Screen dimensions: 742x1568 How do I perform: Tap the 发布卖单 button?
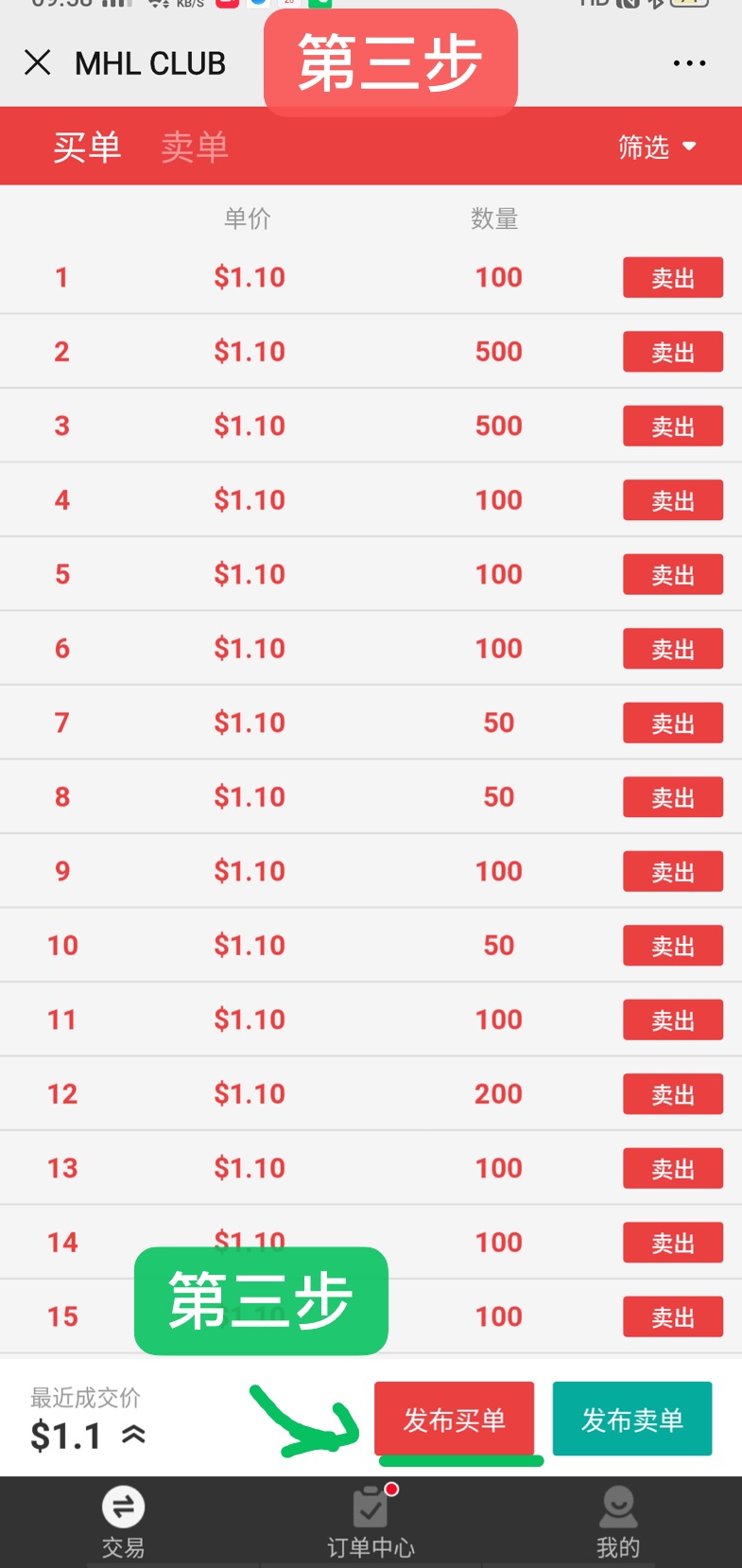[632, 1419]
